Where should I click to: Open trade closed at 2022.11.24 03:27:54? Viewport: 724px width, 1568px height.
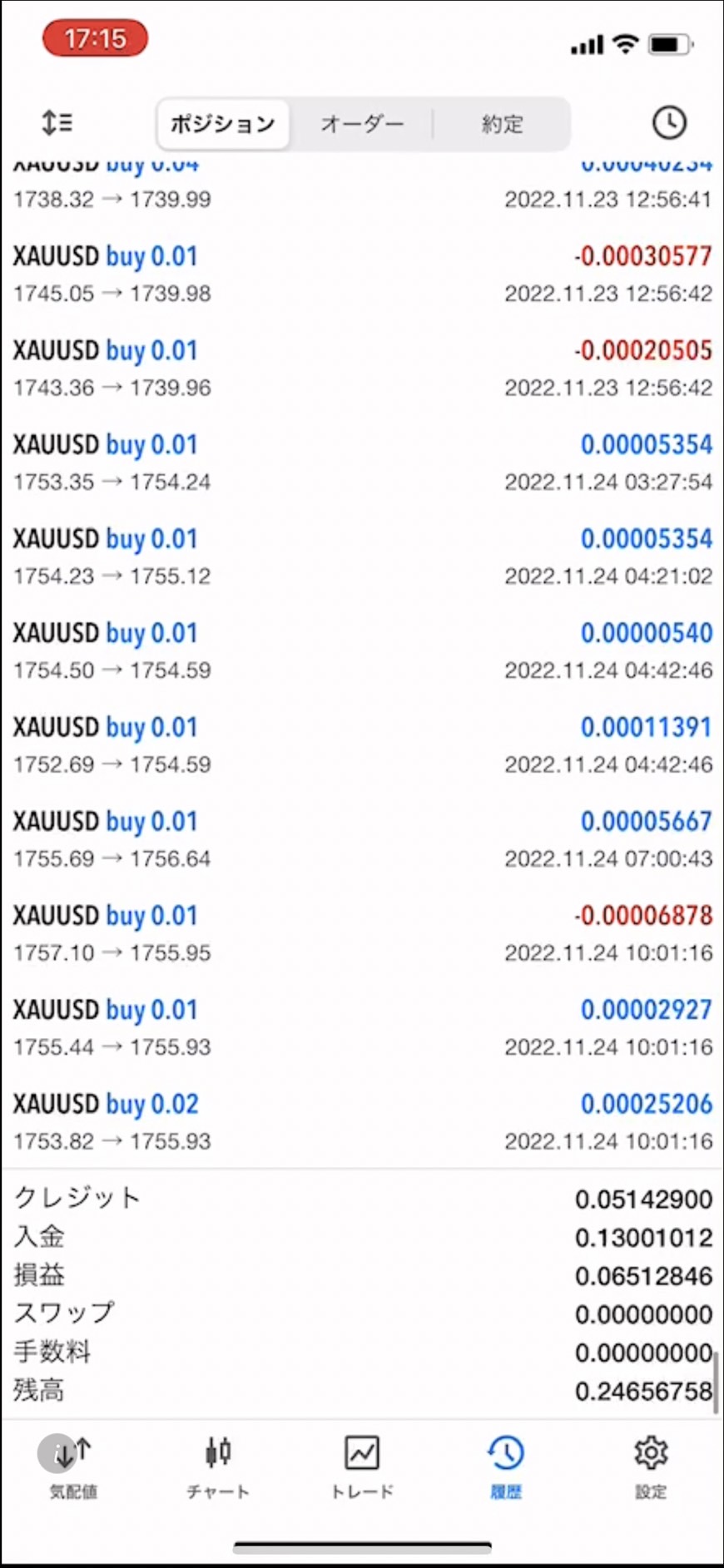click(x=362, y=462)
